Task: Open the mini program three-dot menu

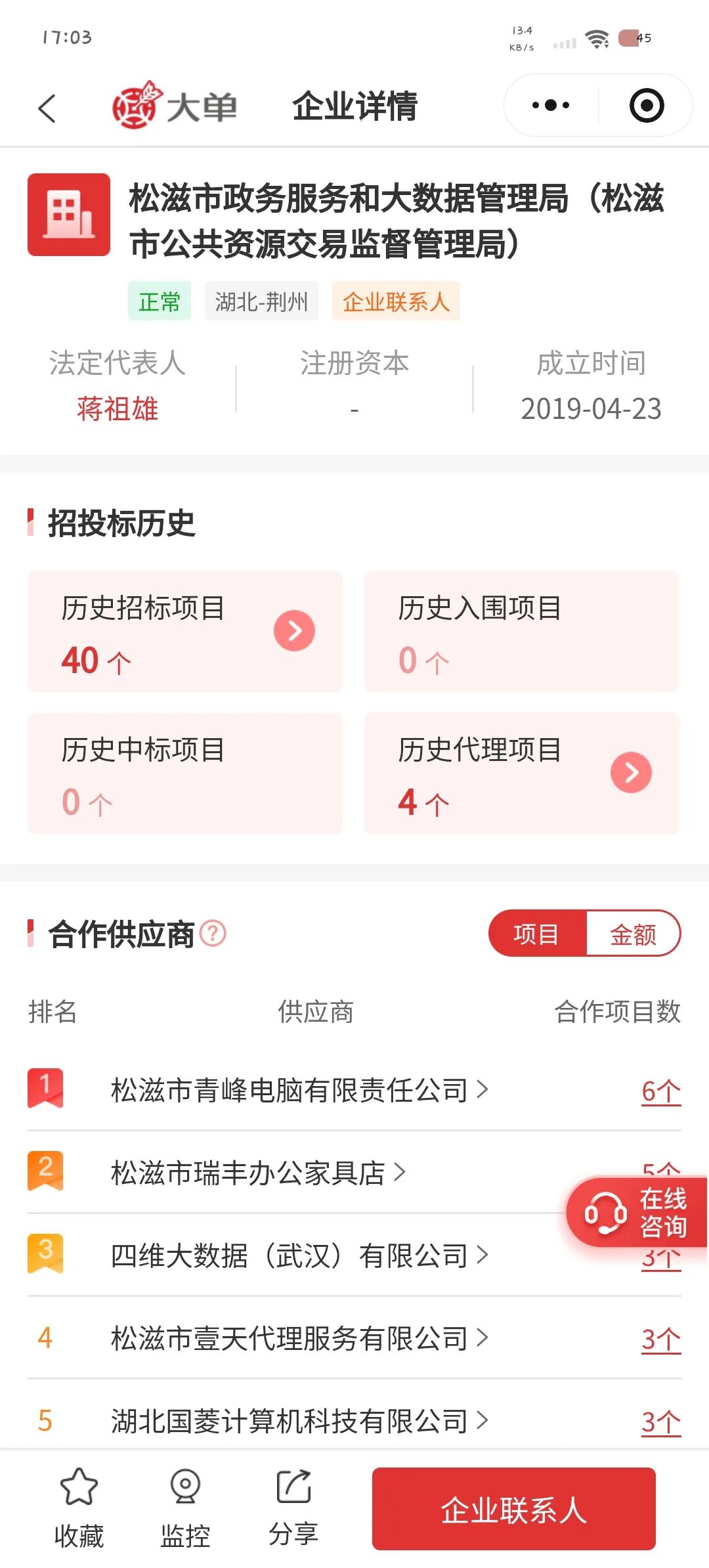Action: click(x=551, y=105)
